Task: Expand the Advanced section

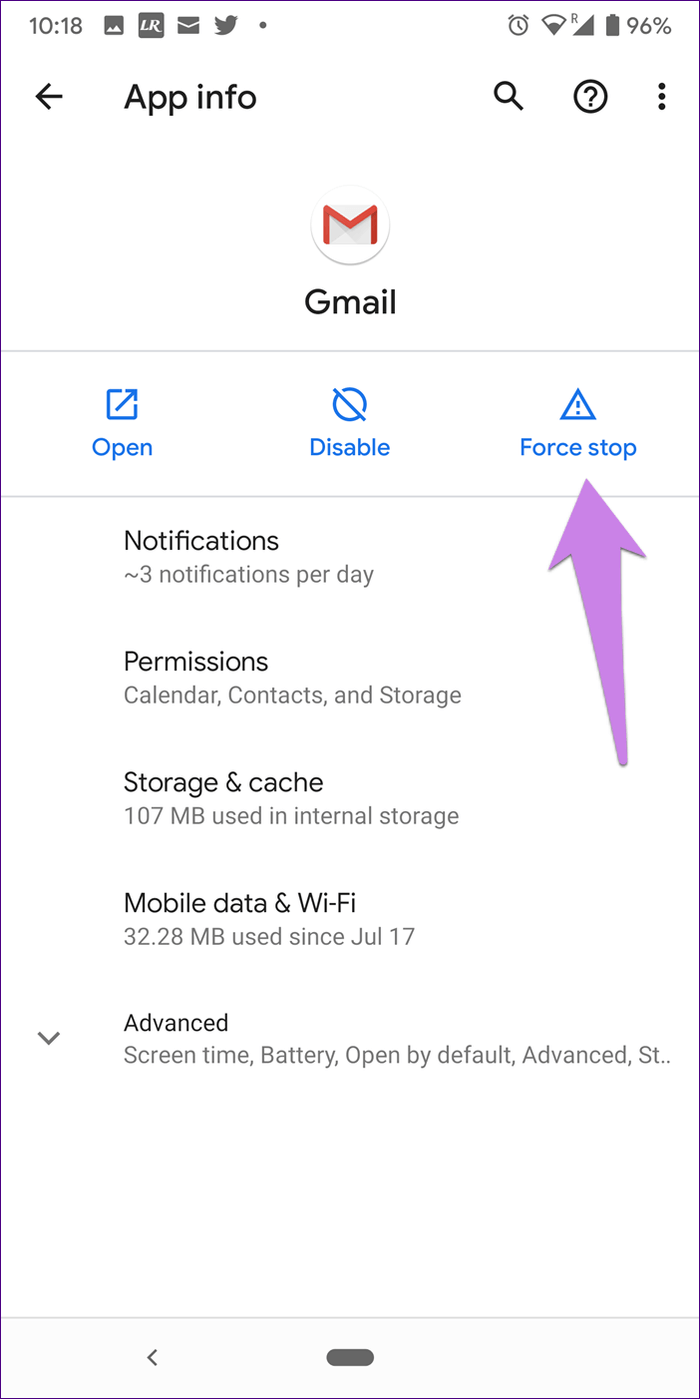Action: [x=350, y=1038]
